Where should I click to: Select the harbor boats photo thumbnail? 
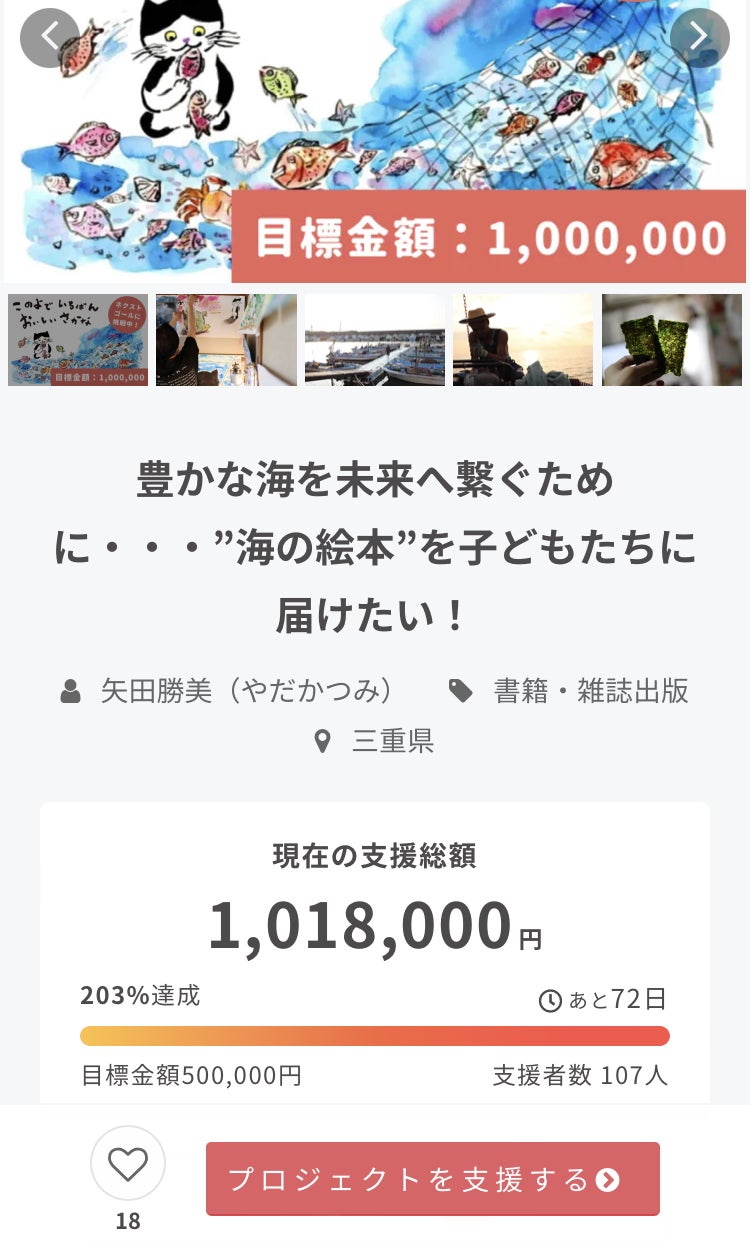(x=375, y=340)
